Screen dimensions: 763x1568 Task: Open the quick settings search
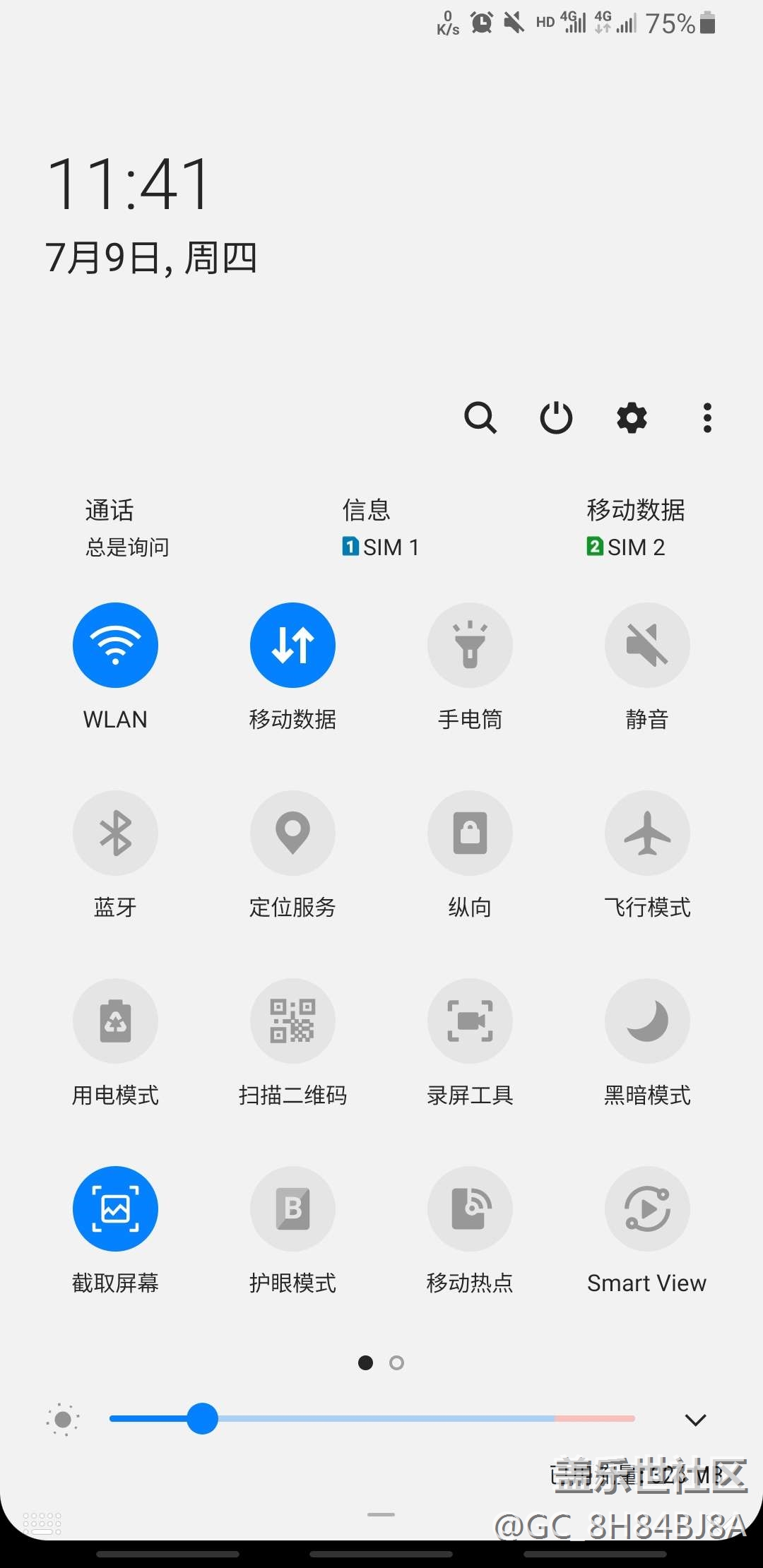[x=480, y=417]
